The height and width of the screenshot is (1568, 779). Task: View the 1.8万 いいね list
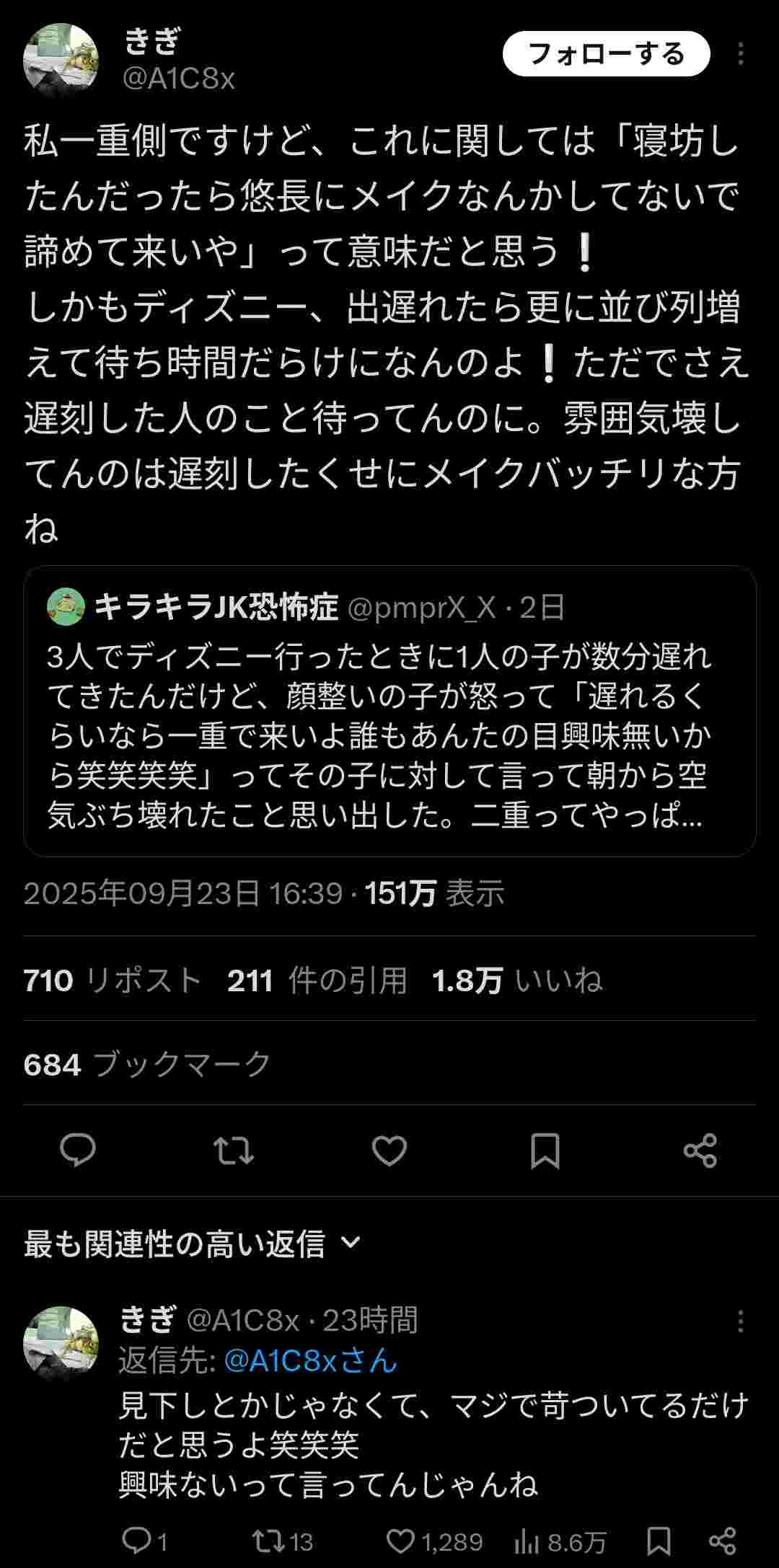[516, 980]
